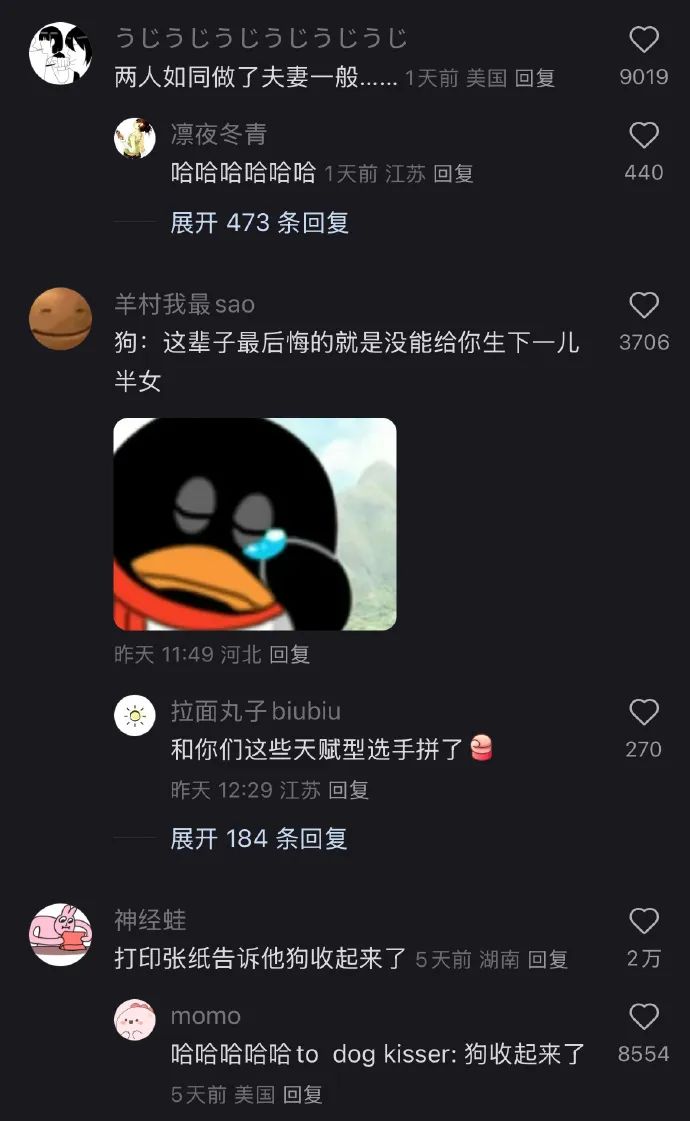Open 神经蛙's profile avatar

pos(60,934)
